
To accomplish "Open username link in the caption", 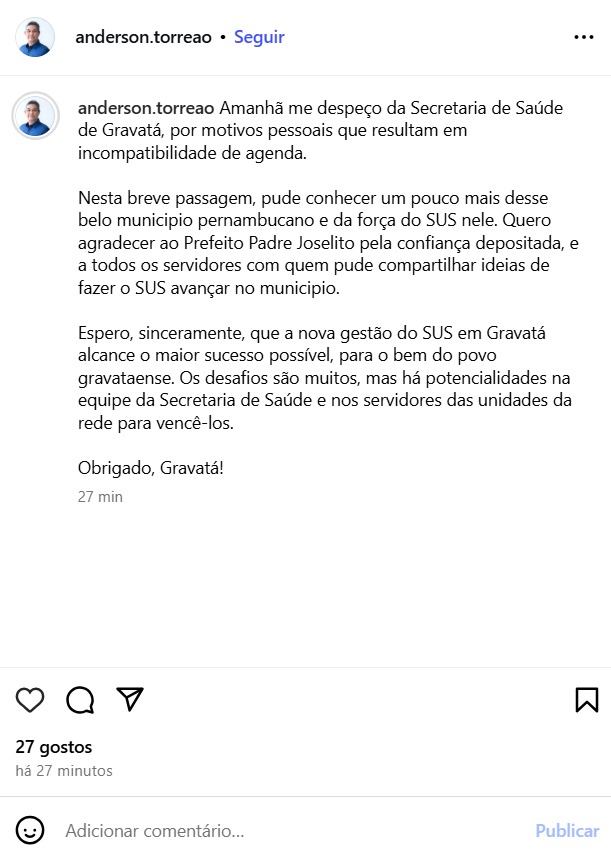I will 146,107.
